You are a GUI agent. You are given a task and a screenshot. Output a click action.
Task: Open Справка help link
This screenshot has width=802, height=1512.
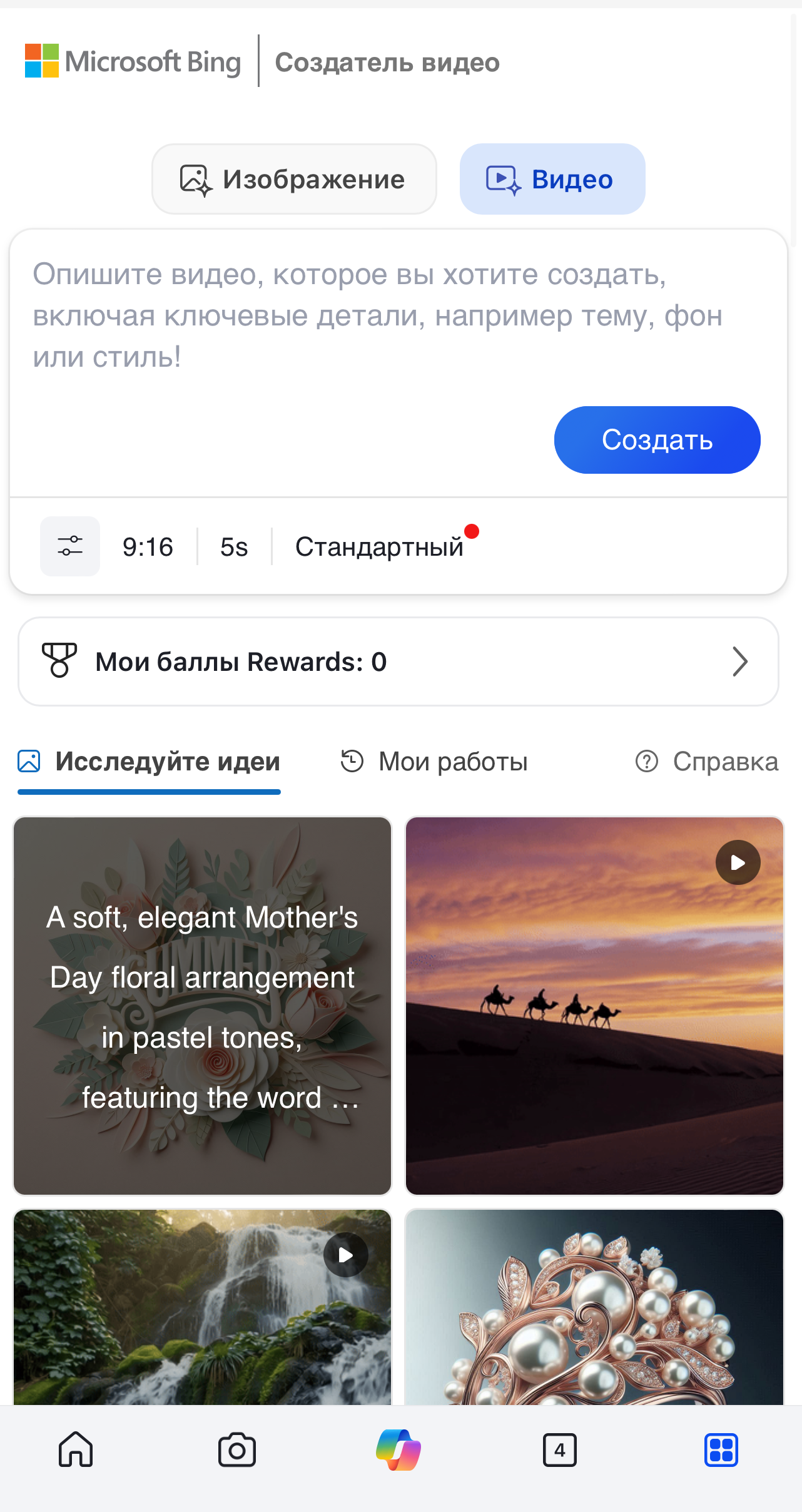(x=724, y=761)
